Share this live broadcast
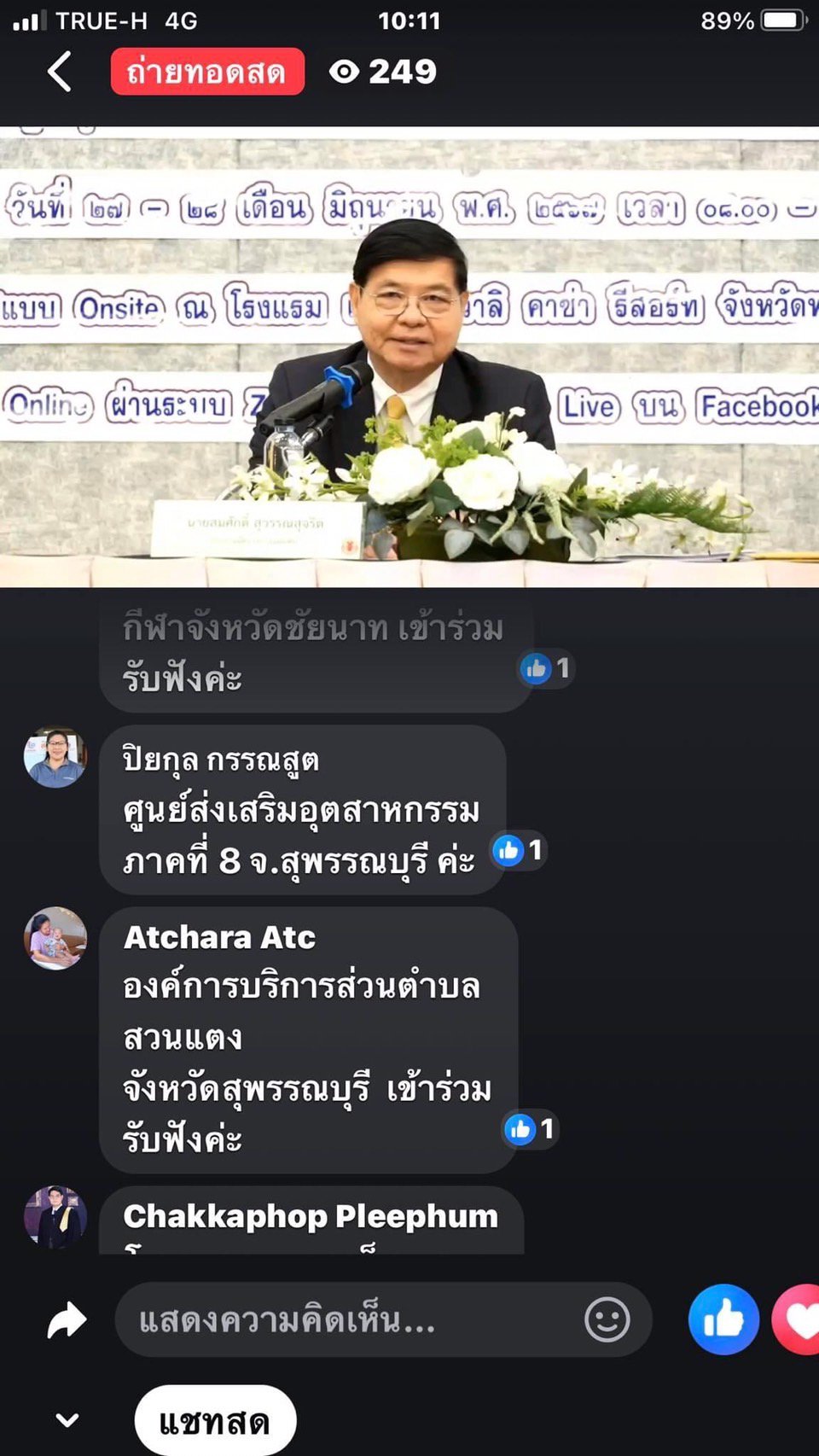Screen dimensions: 819x1456 coord(67,1319)
